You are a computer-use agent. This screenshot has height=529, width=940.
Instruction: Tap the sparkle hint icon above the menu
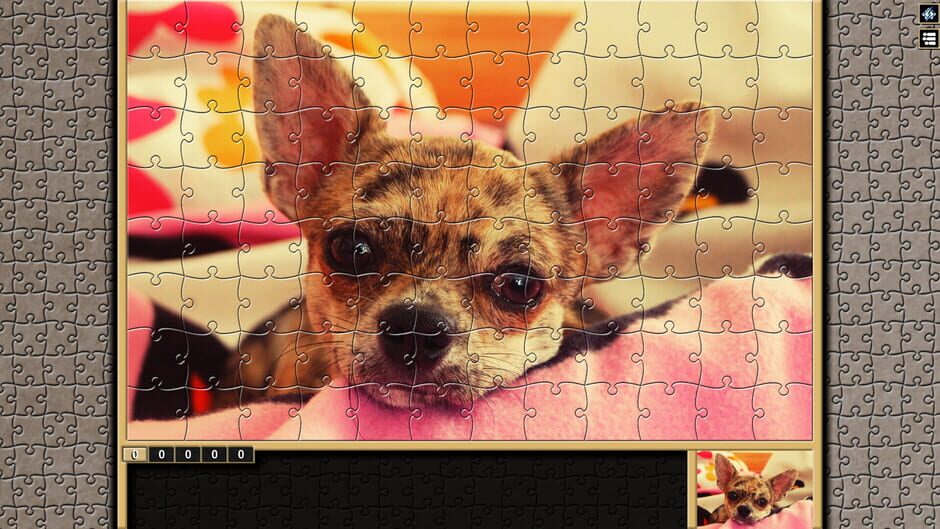point(929,13)
